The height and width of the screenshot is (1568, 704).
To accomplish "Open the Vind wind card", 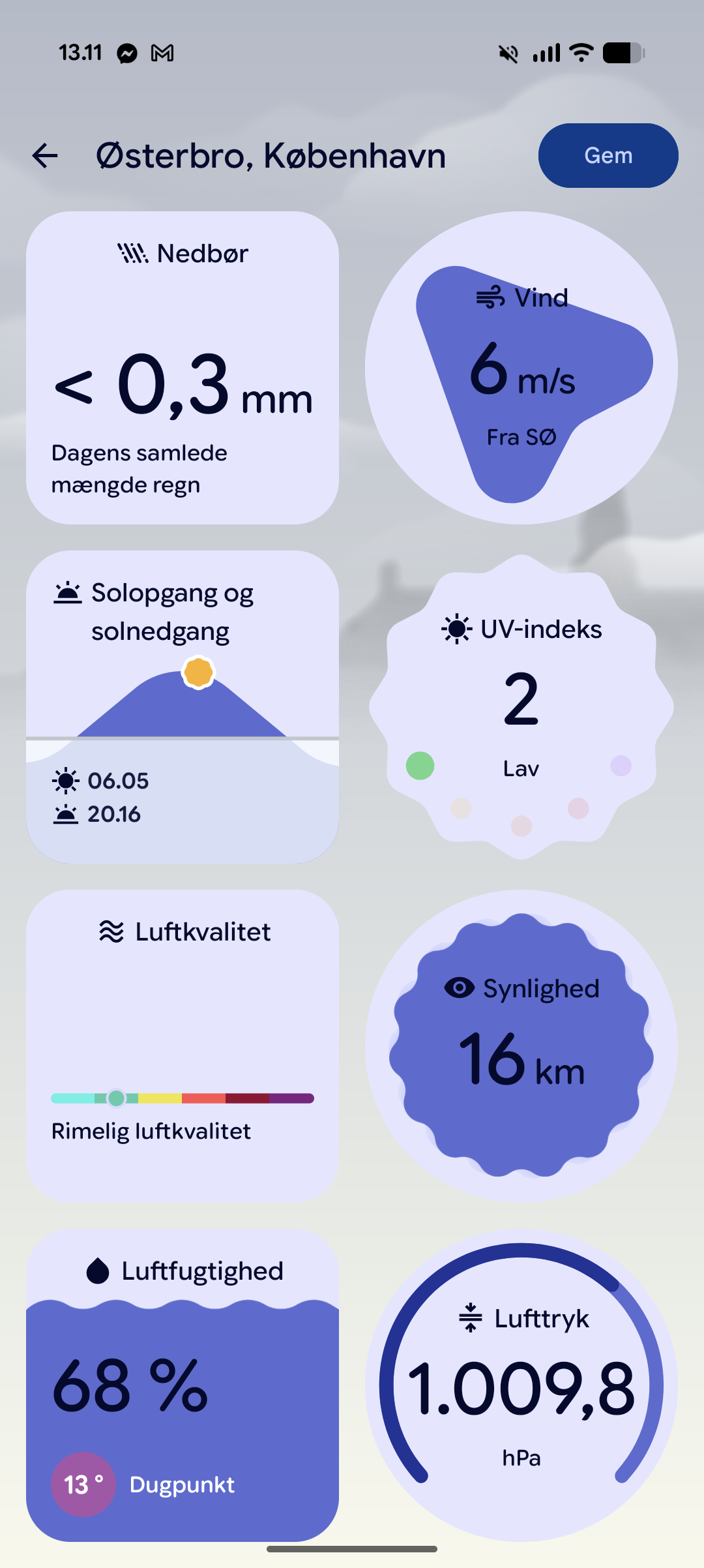I will (x=521, y=368).
